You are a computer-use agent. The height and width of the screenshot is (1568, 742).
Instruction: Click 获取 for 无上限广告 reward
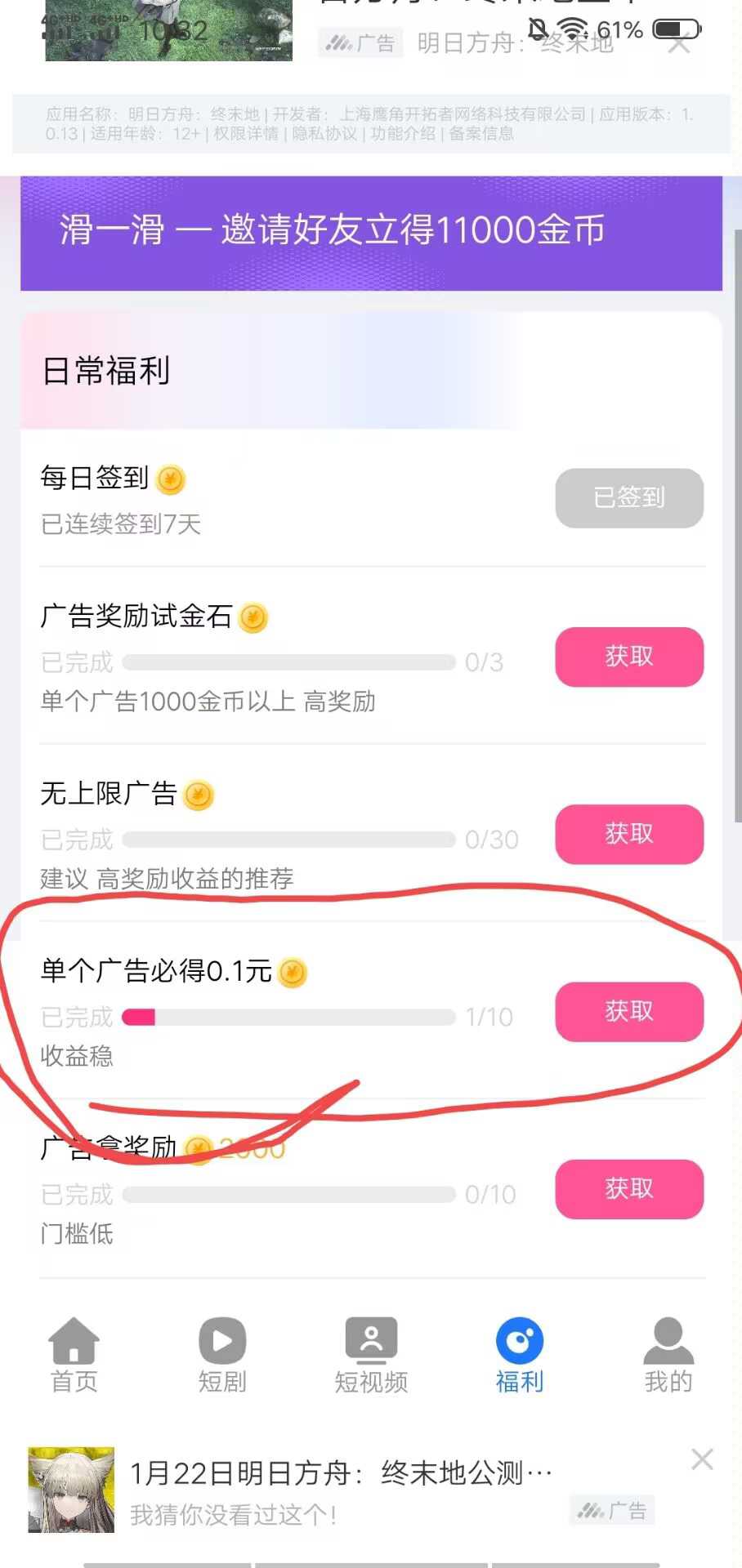pos(628,835)
